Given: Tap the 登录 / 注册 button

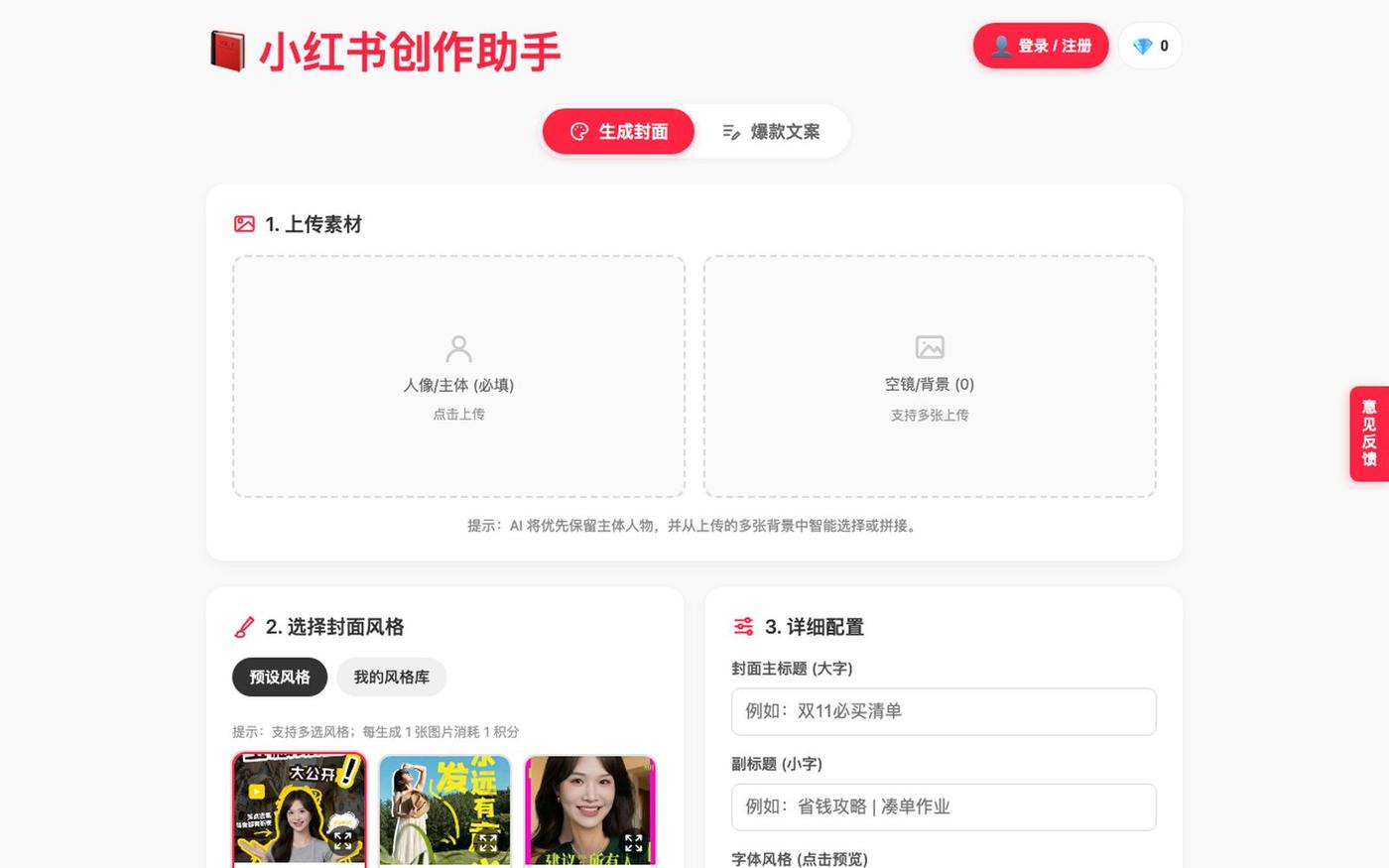Looking at the screenshot, I should 1041,46.
